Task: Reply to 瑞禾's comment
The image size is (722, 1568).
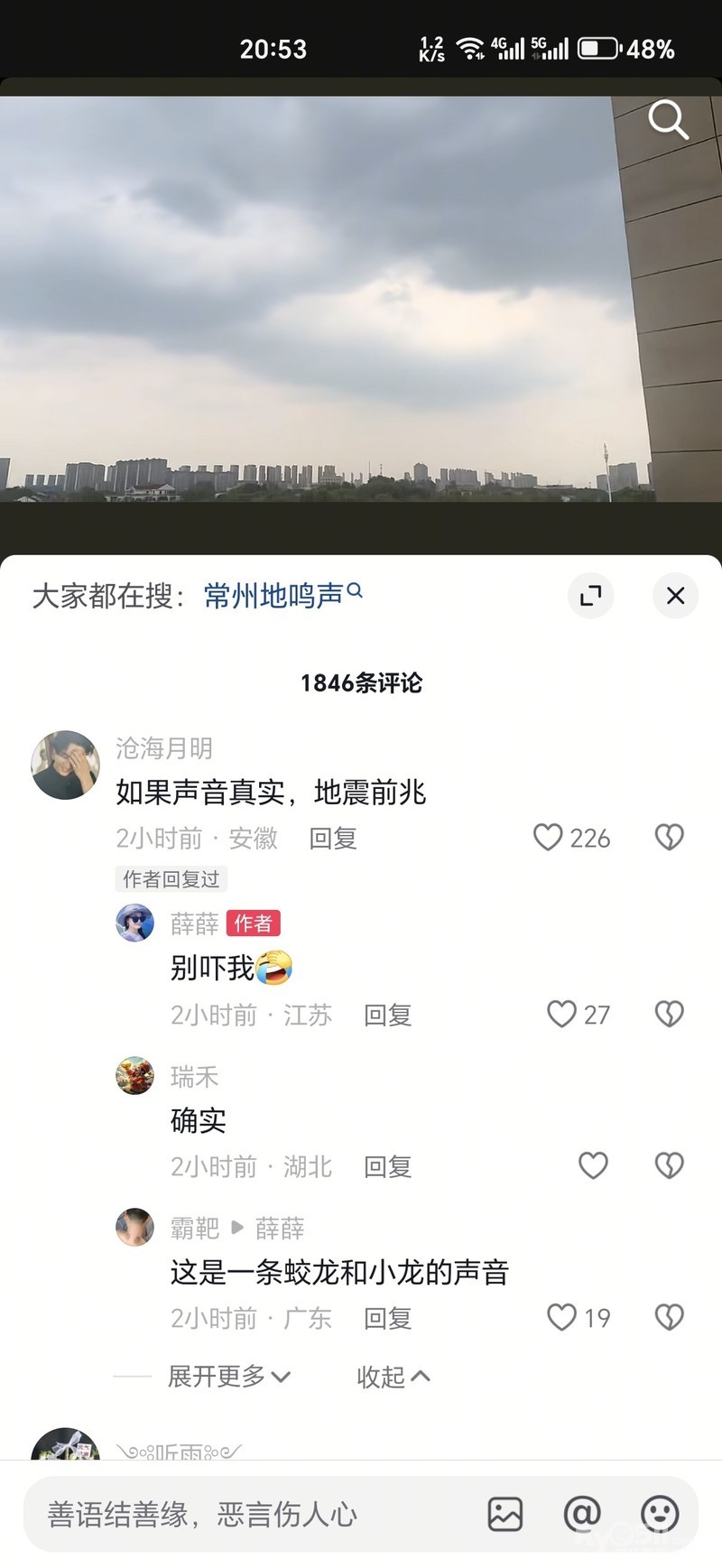Action: click(x=387, y=1167)
